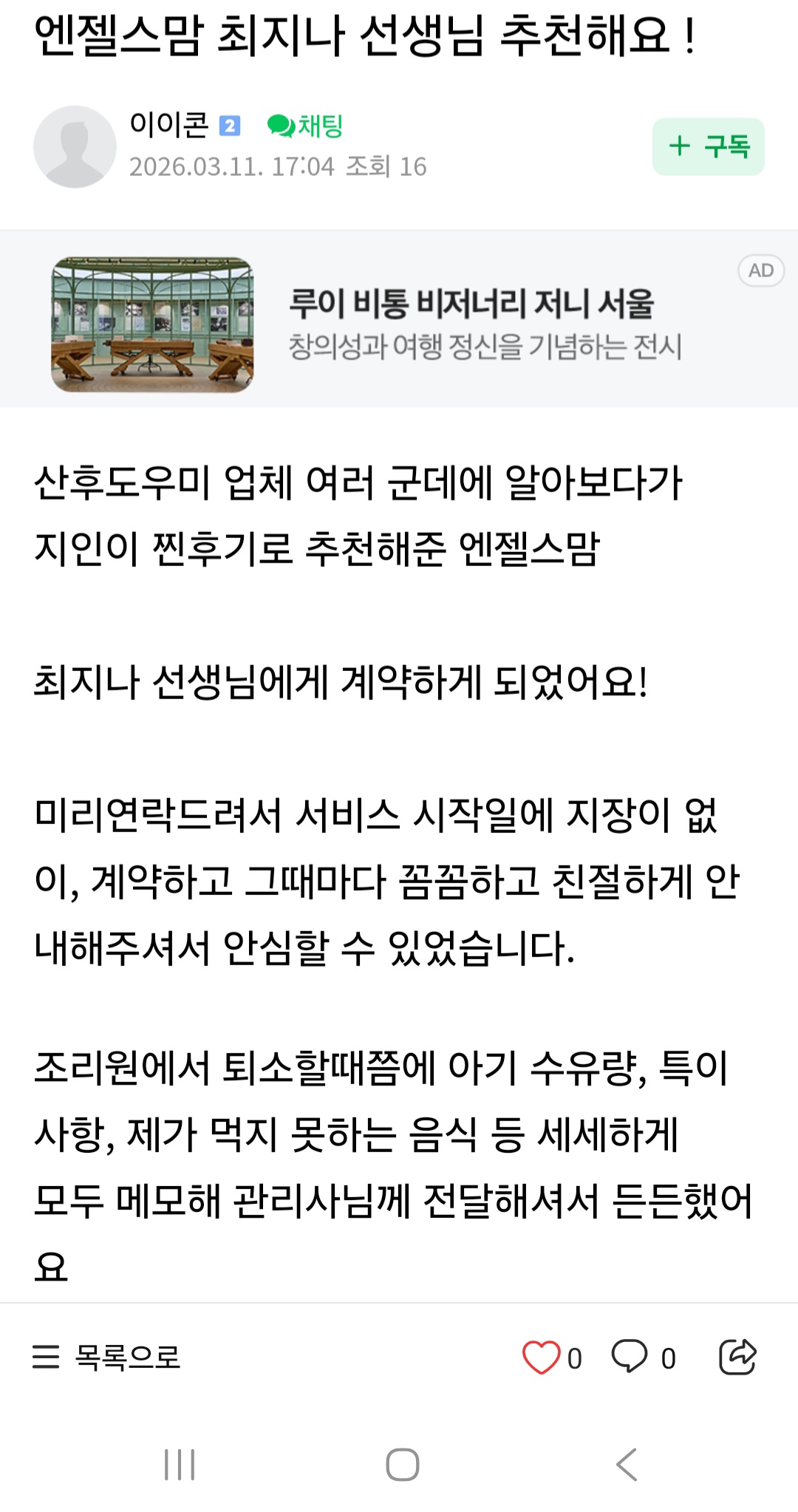Go to home via system home button
798x1512 pixels.
click(403, 1465)
